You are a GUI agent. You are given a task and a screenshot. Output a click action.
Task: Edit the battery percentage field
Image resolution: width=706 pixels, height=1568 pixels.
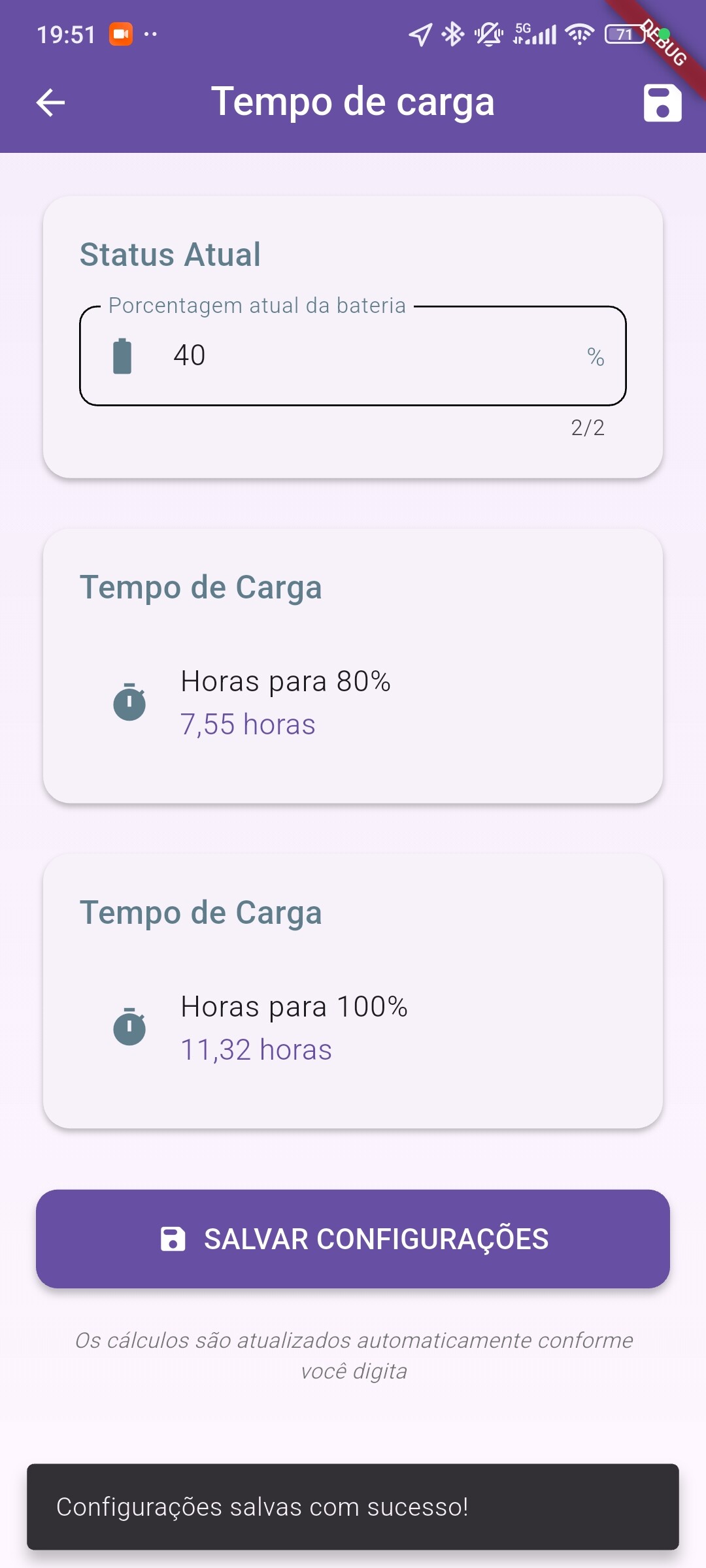click(x=353, y=356)
